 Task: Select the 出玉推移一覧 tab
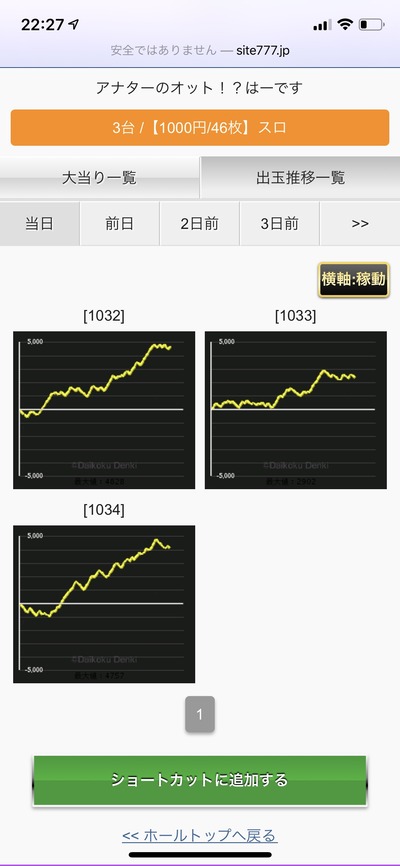300,177
